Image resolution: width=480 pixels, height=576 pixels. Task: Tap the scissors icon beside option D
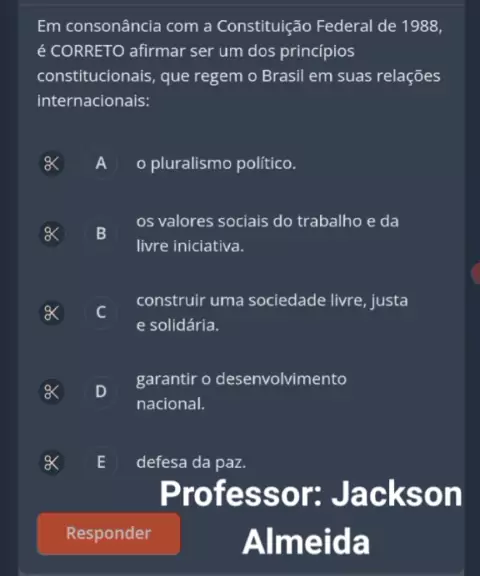pyautogui.click(x=52, y=392)
